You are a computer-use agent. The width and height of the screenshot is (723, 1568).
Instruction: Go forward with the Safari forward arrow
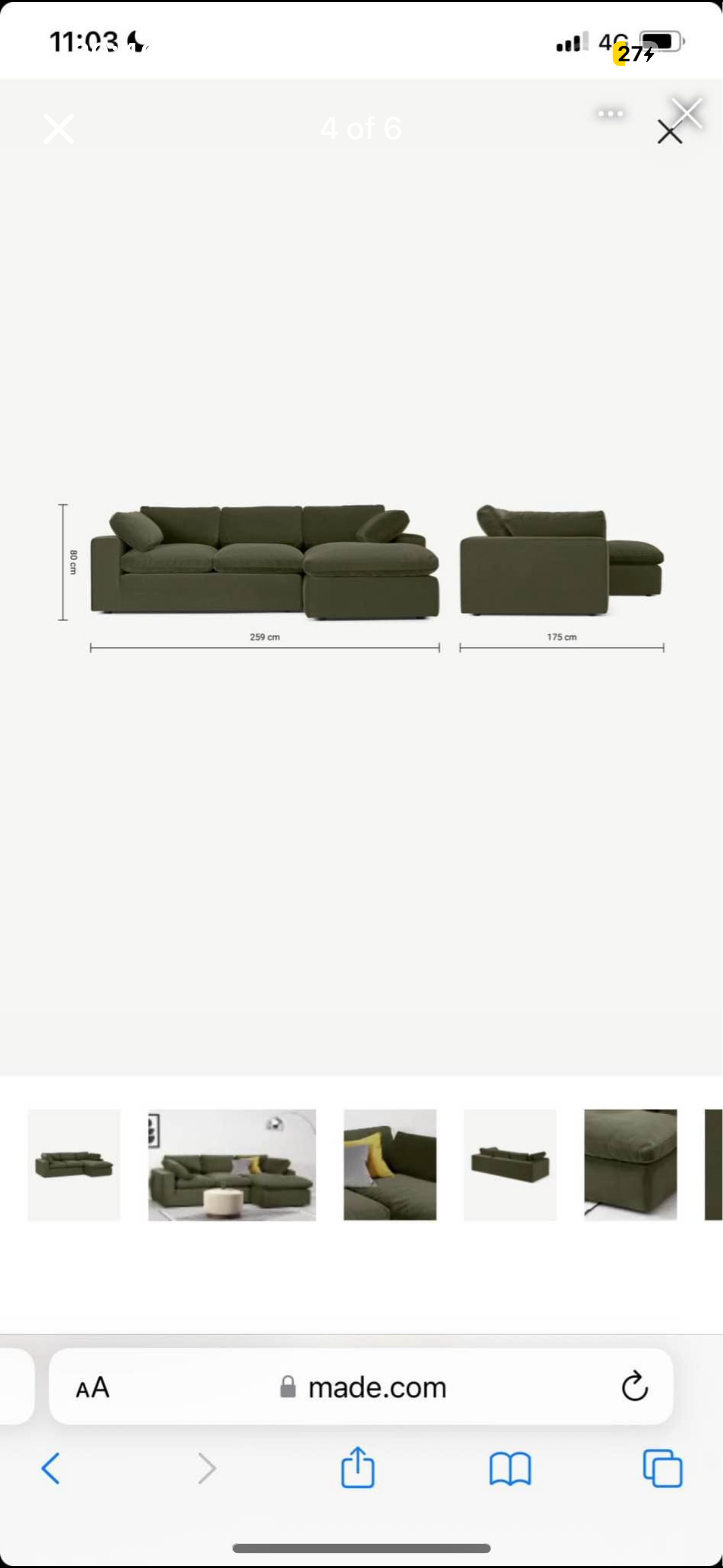click(x=207, y=1468)
